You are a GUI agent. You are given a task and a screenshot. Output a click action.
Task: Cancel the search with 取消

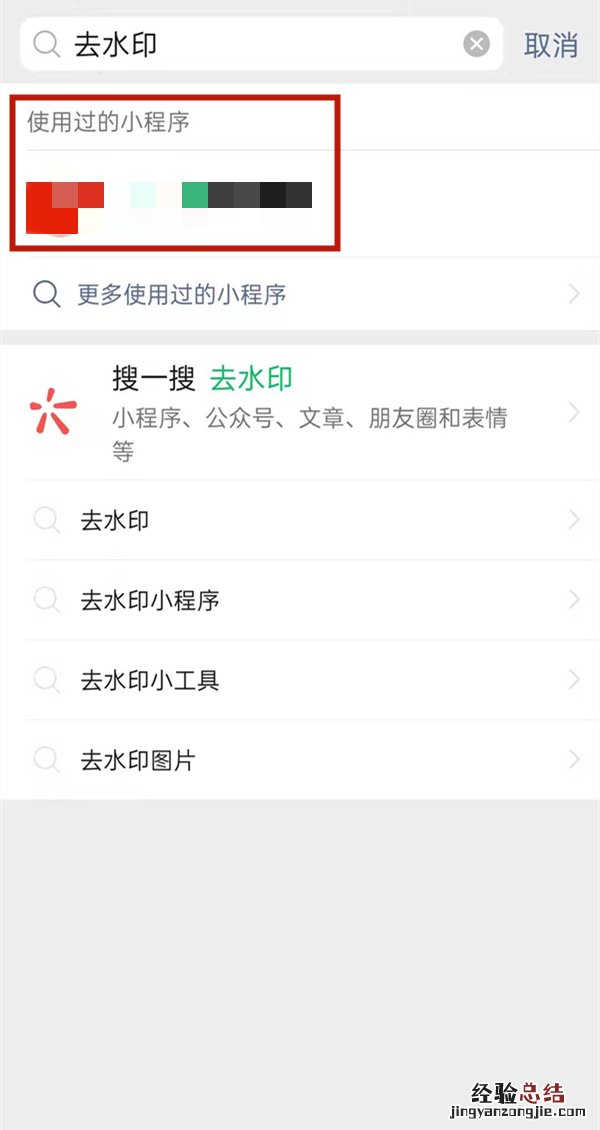click(x=551, y=45)
